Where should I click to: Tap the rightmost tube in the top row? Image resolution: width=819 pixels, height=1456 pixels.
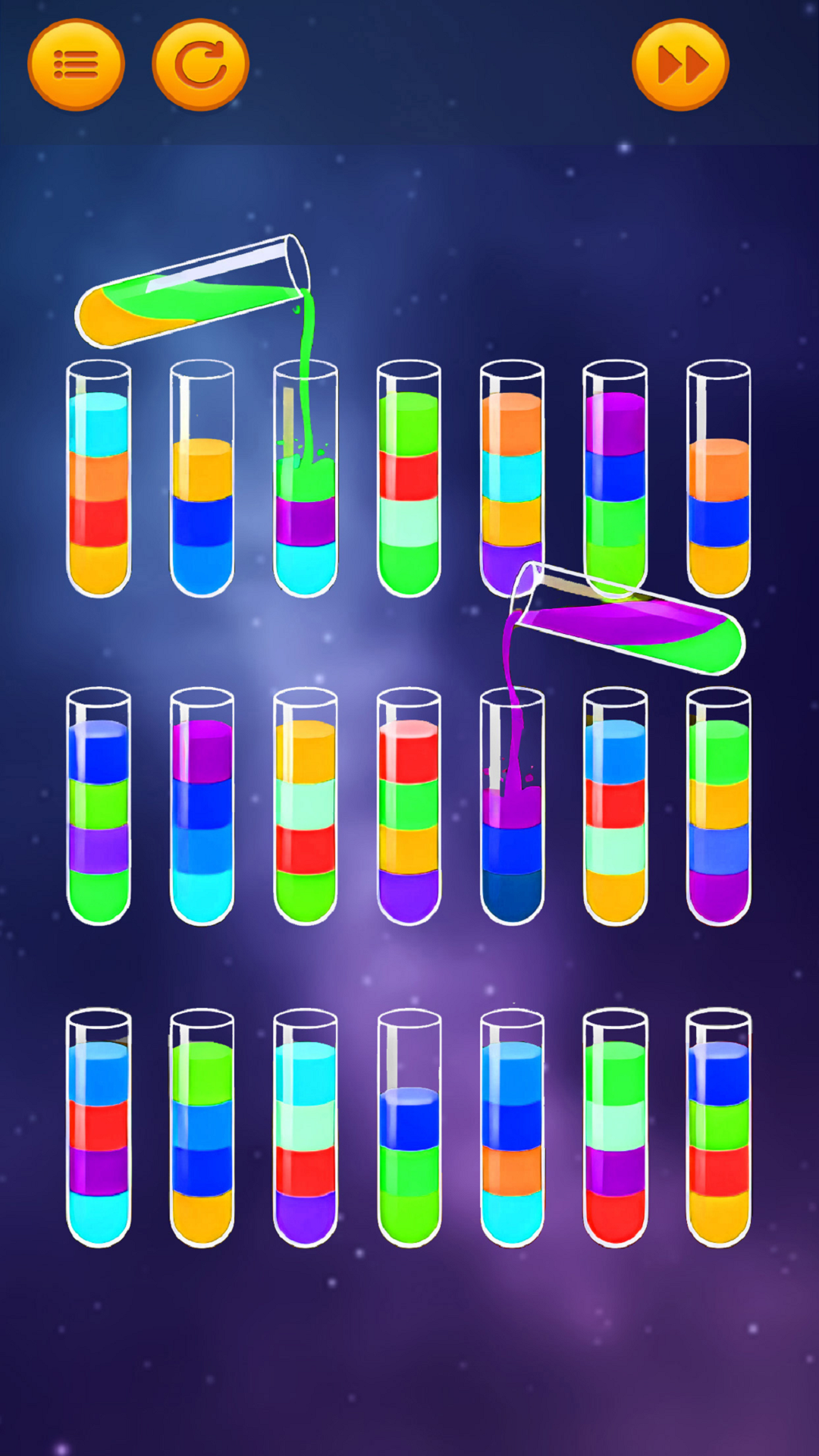pyautogui.click(x=718, y=493)
